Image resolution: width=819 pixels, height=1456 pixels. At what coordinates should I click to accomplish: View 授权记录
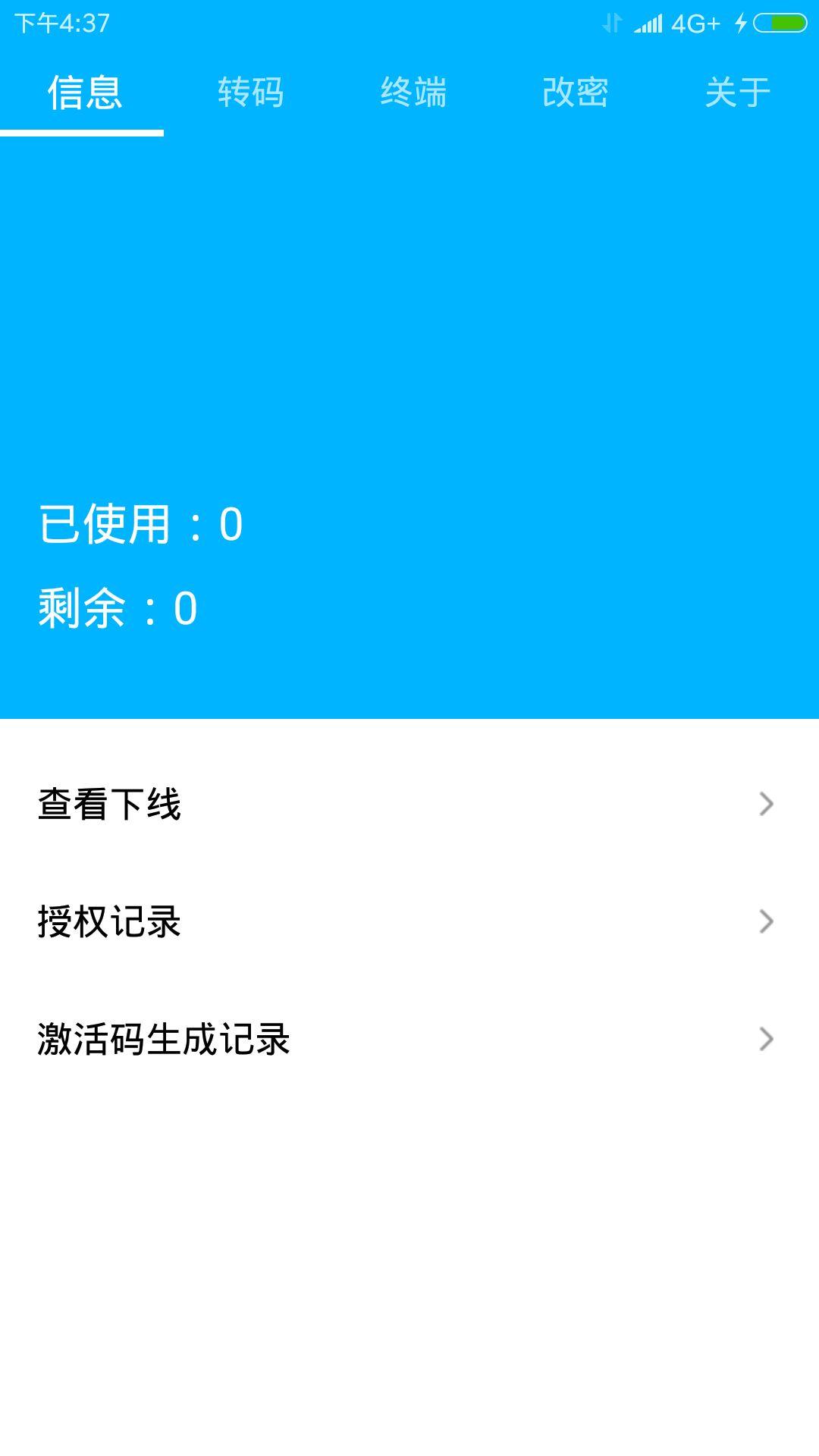(409, 921)
